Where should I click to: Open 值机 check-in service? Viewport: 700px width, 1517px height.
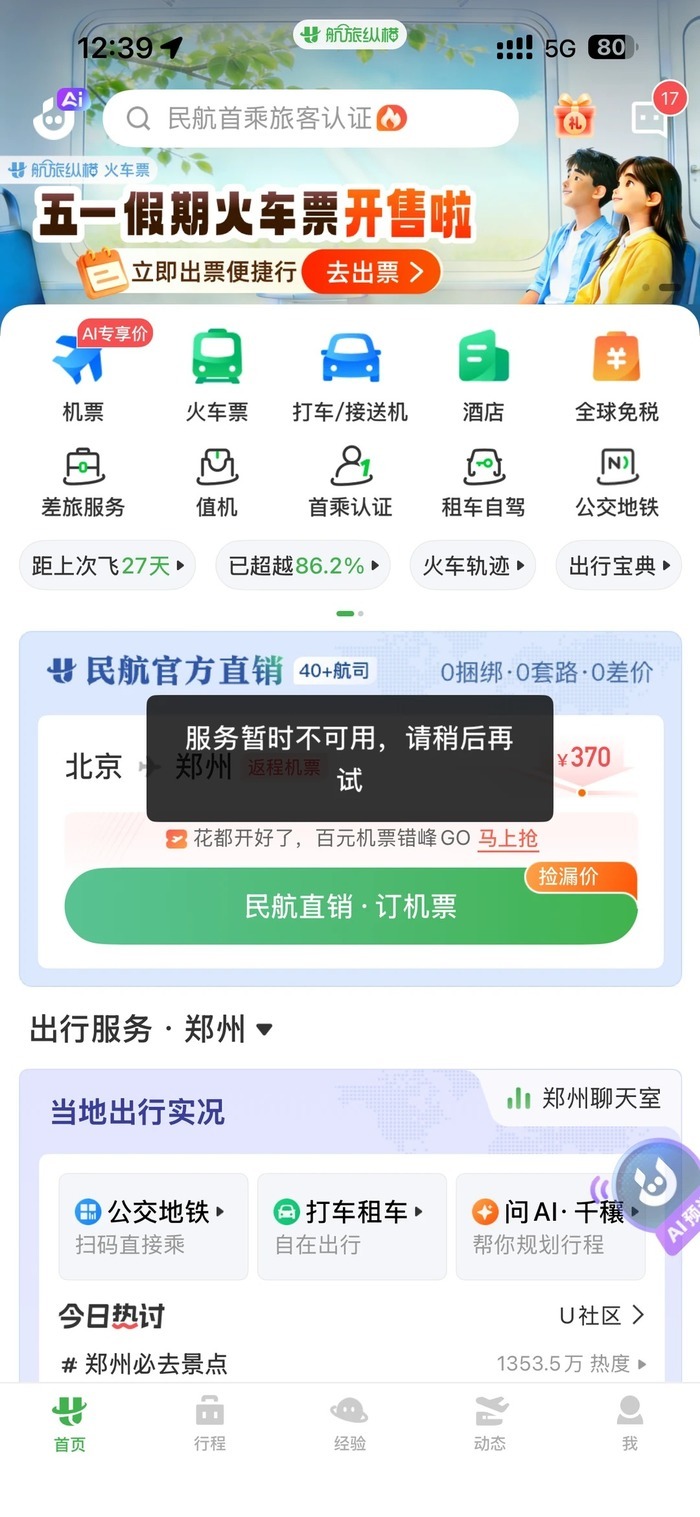click(x=216, y=482)
